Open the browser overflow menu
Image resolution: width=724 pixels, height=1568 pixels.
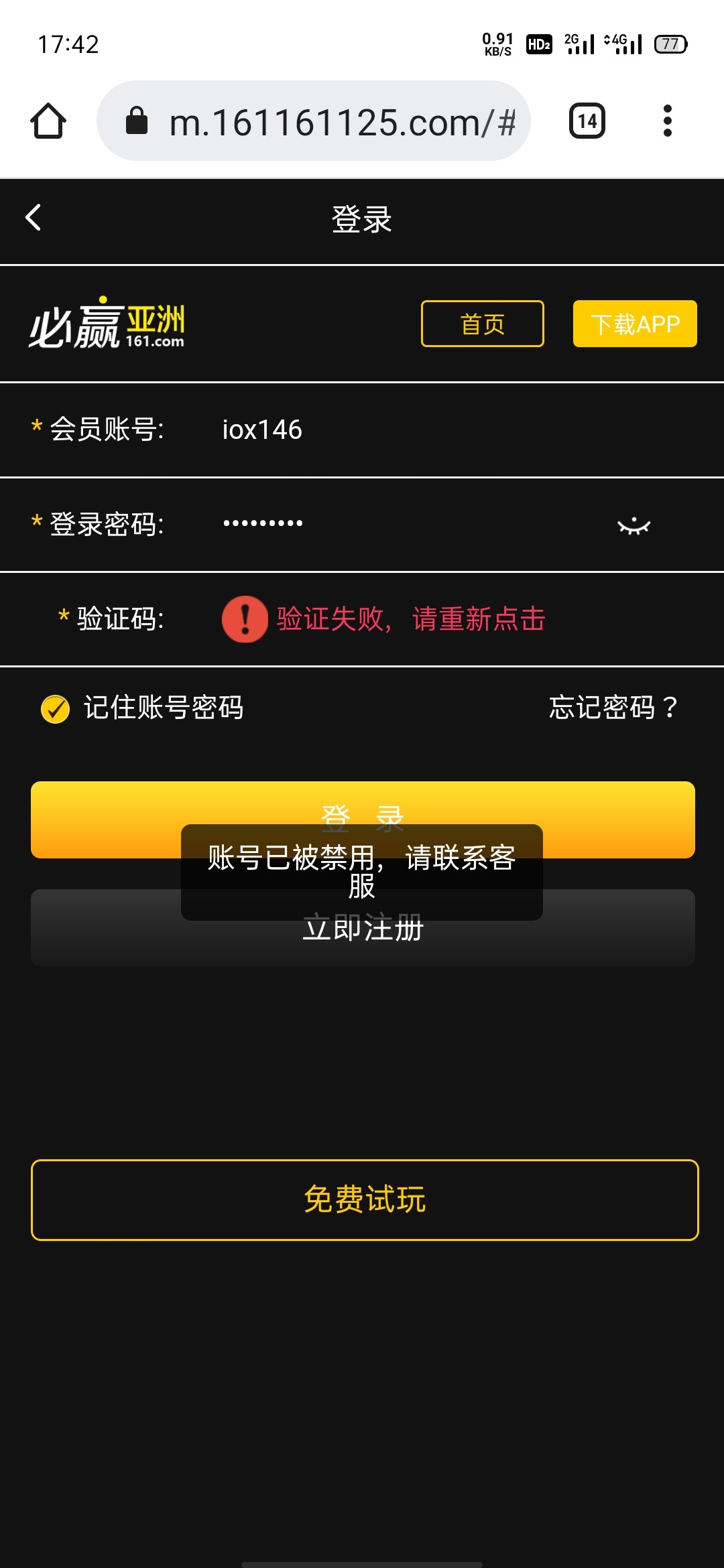tap(667, 121)
